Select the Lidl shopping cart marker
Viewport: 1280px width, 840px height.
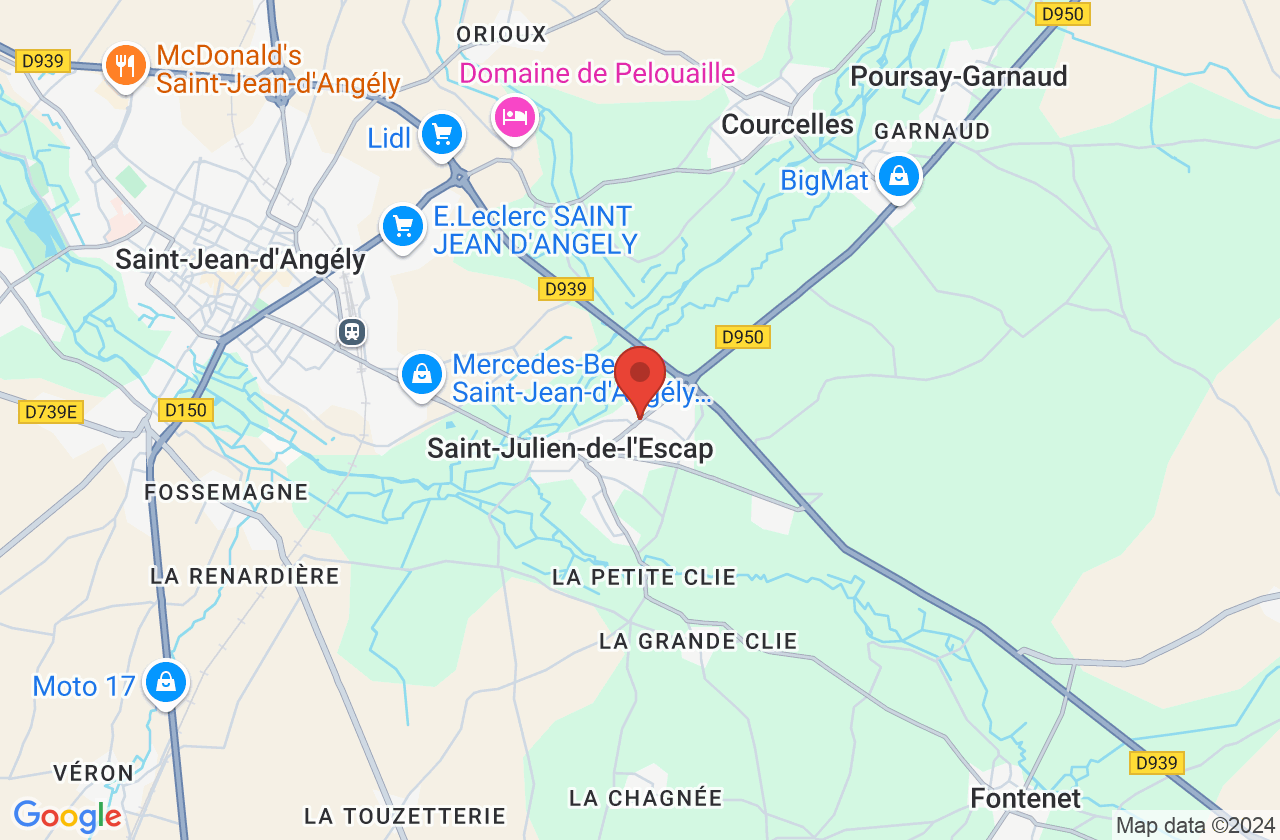[x=441, y=134]
